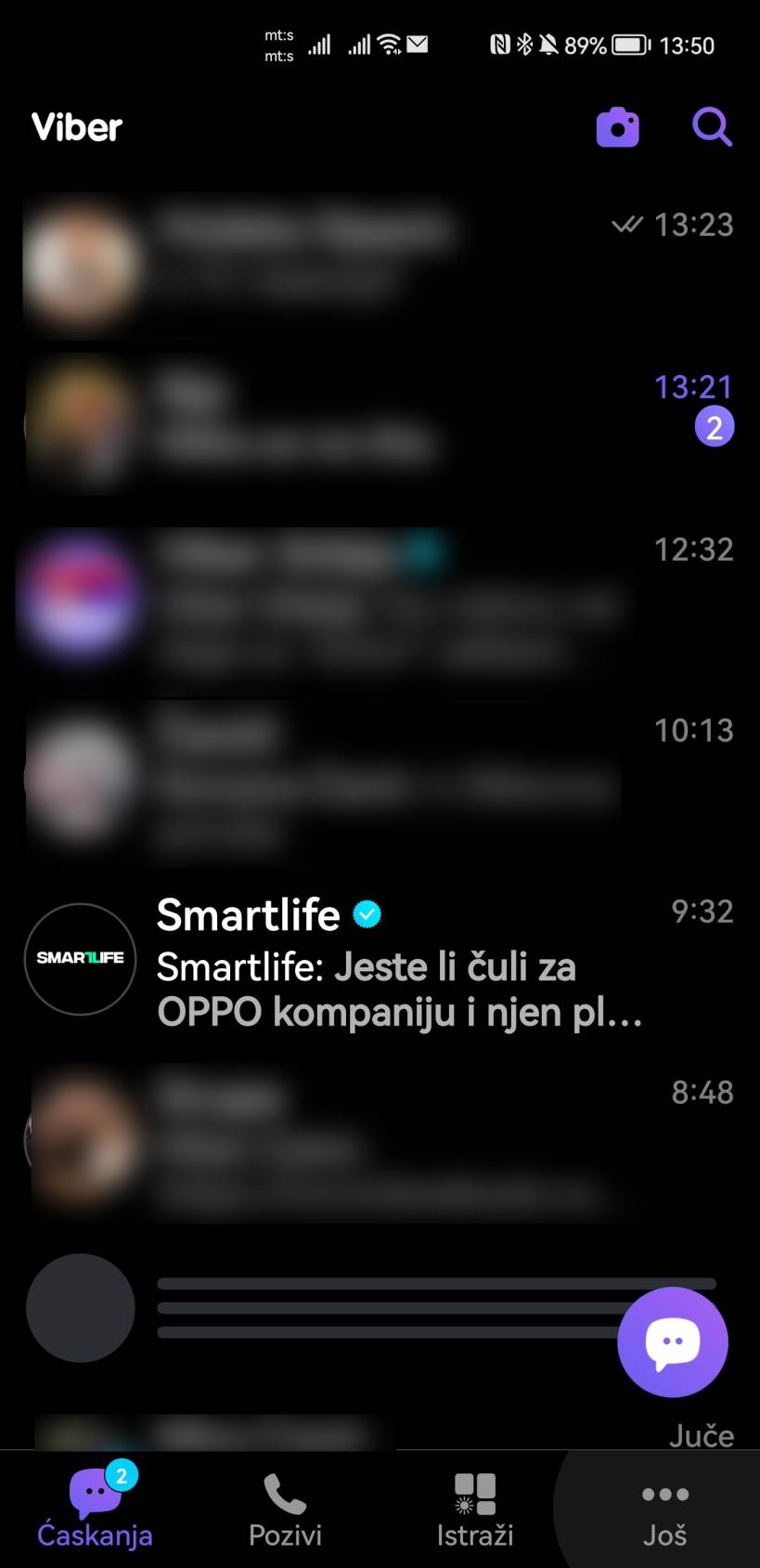760x1568 pixels.
Task: Open the camera from the Viber toolbar
Action: (618, 127)
